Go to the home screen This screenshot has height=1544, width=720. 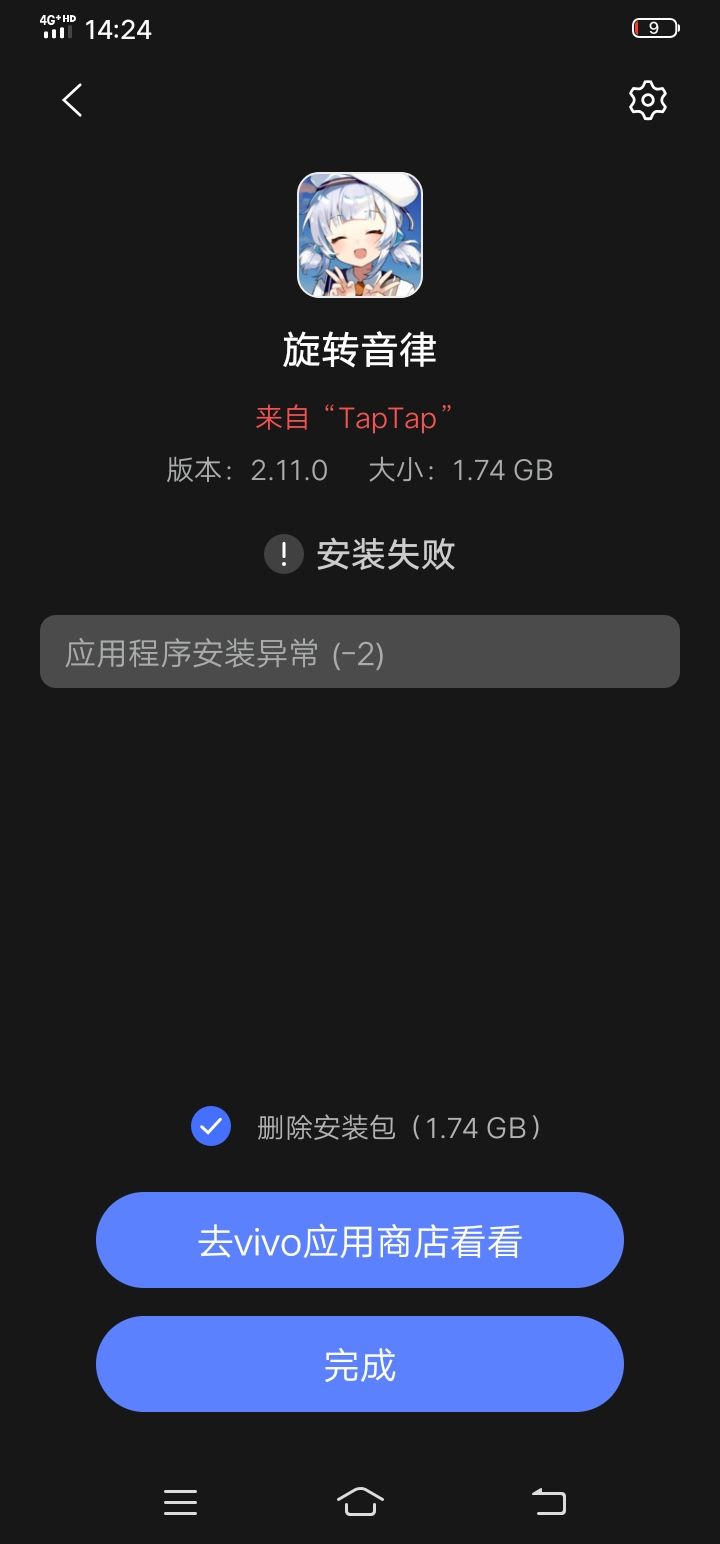(x=360, y=1501)
